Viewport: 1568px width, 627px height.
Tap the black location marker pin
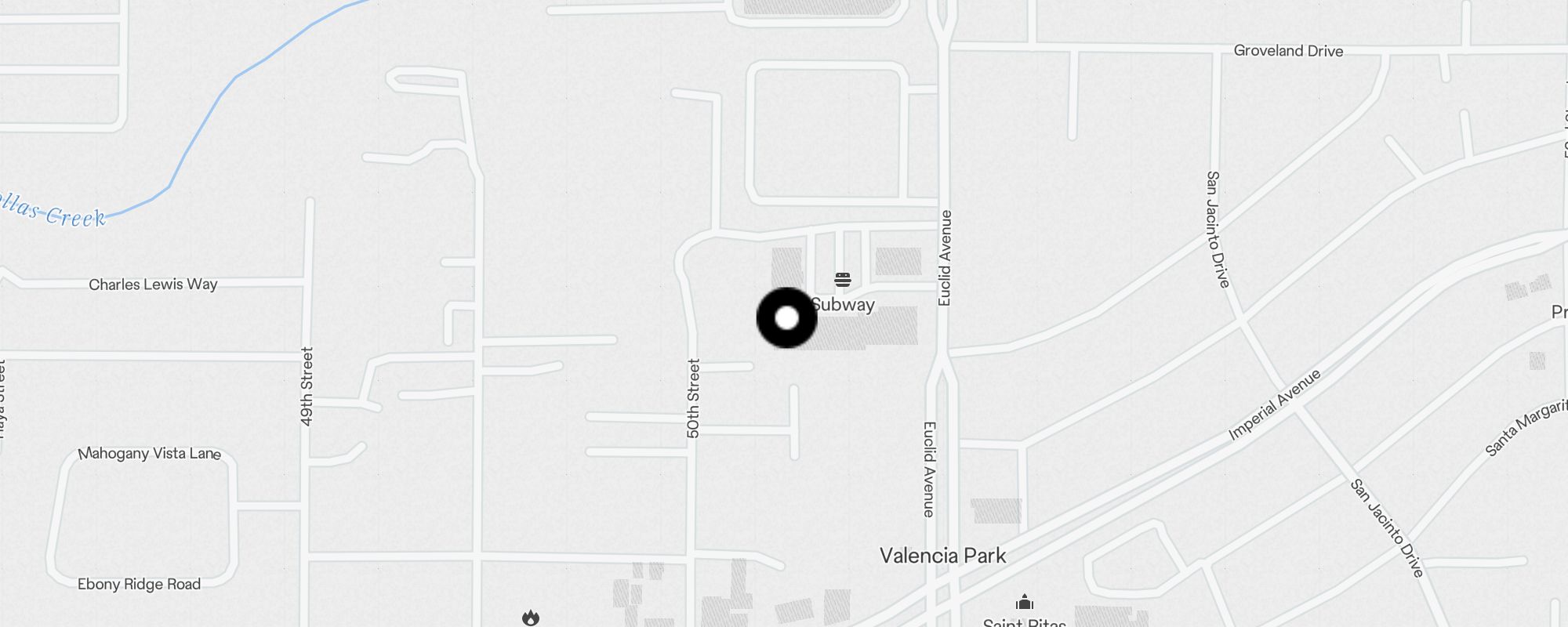[786, 318]
